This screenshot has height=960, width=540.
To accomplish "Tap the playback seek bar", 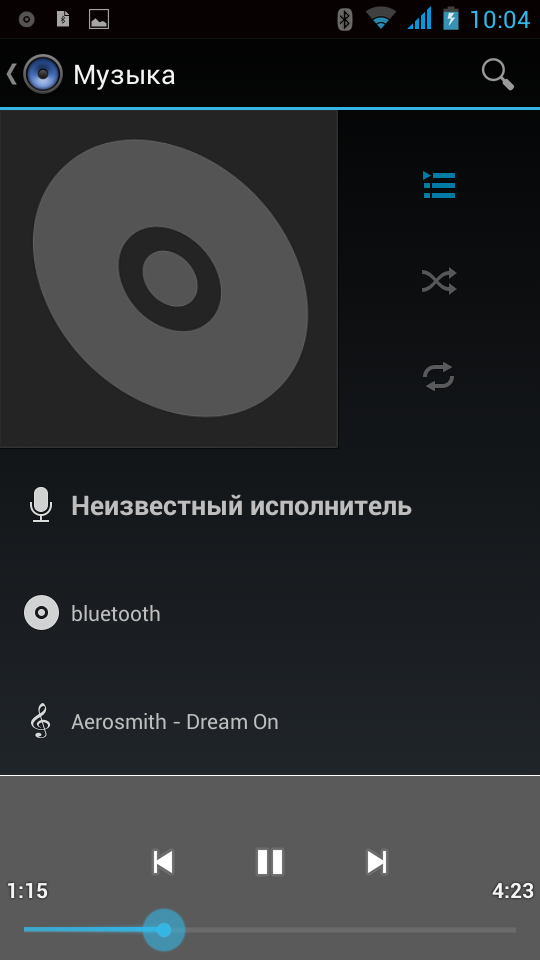I will coord(269,929).
